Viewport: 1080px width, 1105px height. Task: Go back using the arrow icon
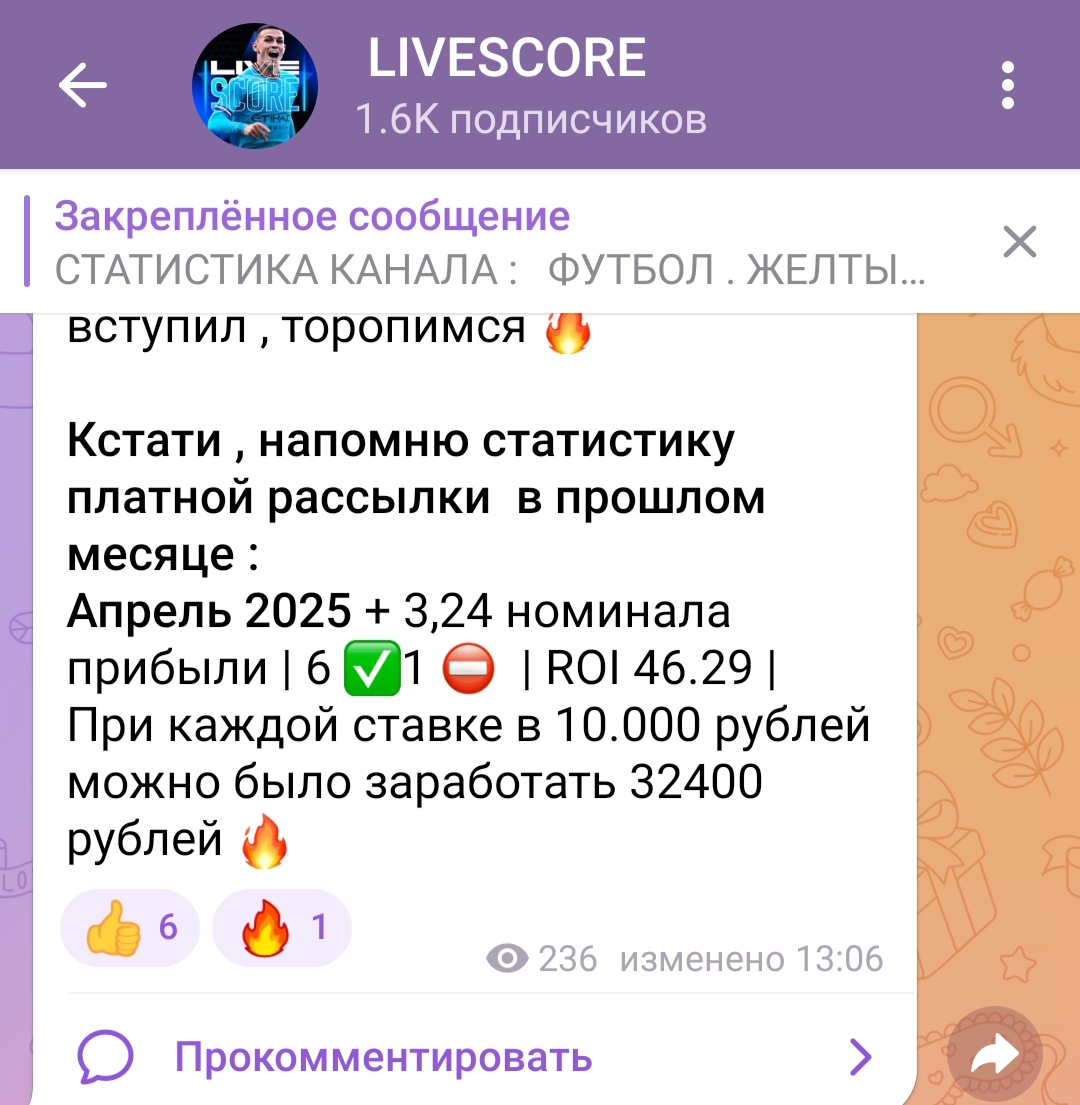pos(82,86)
